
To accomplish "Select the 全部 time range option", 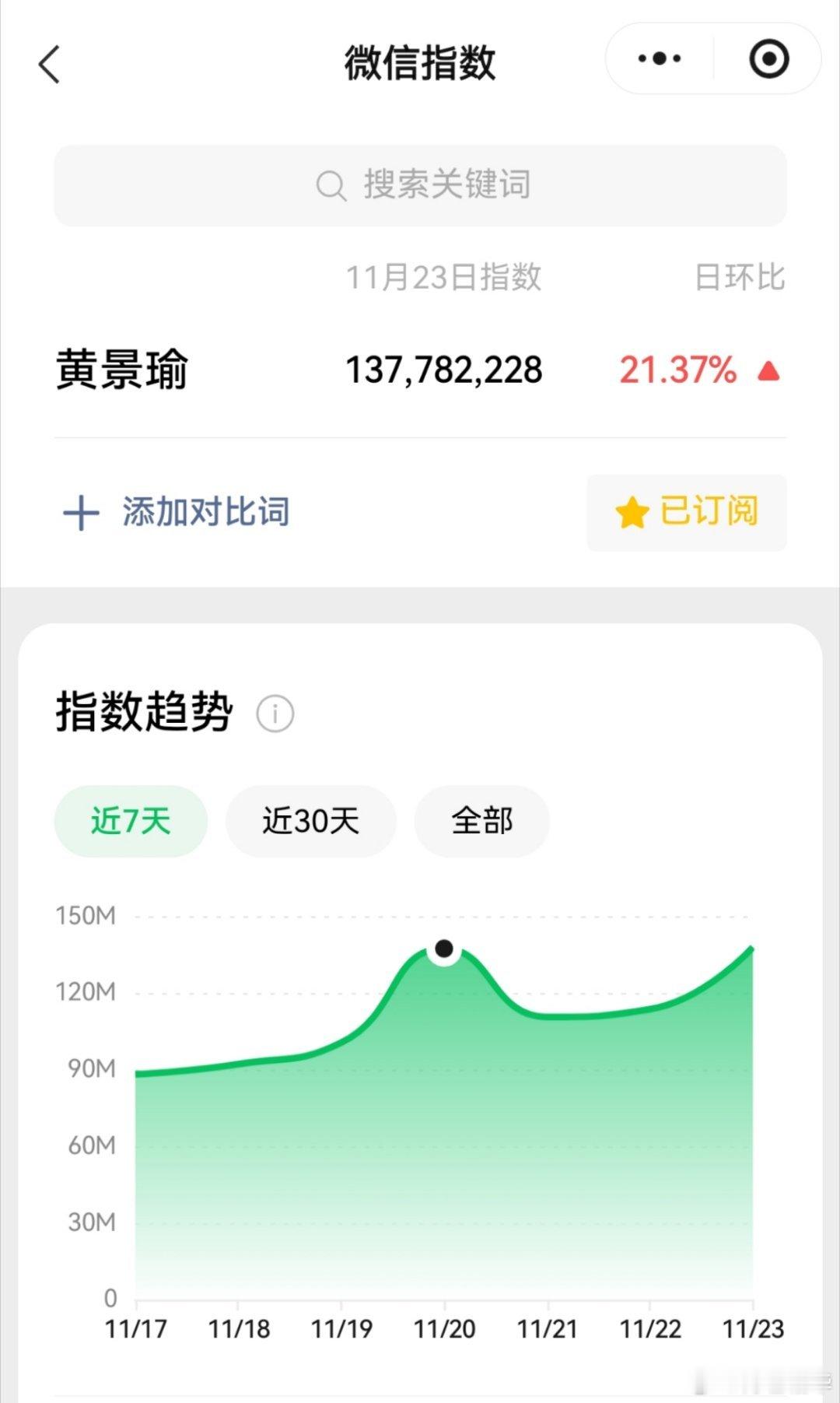I will point(481,821).
